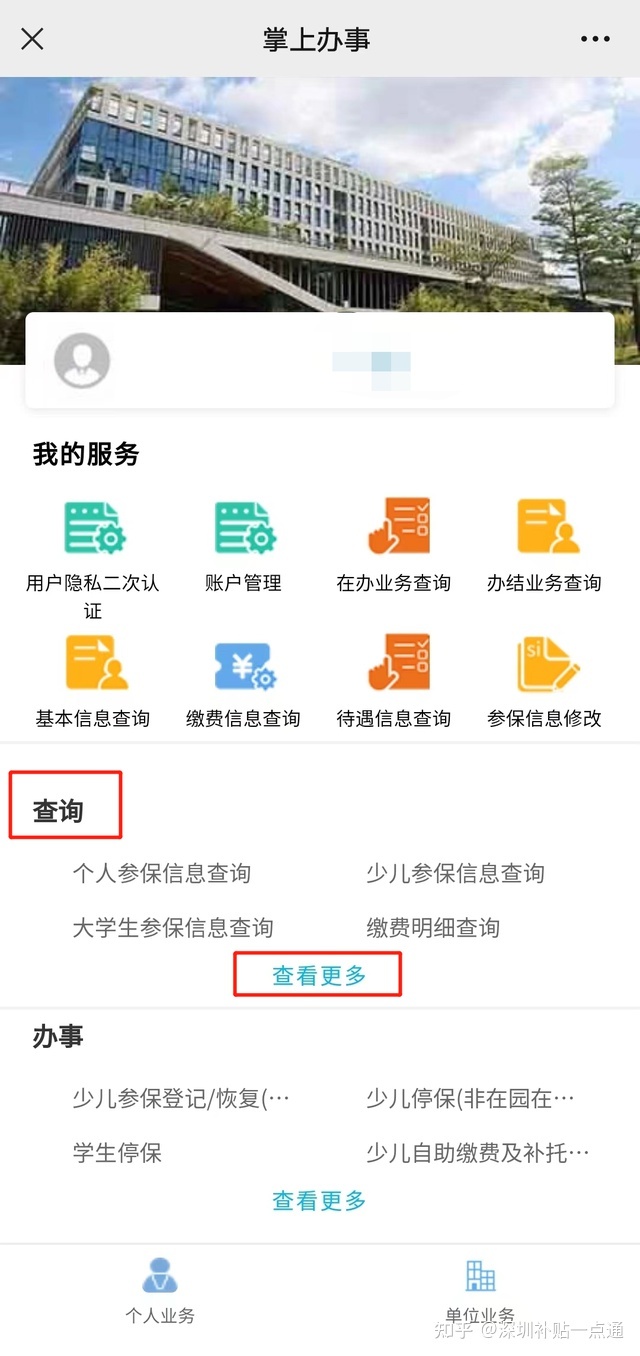
Task: Select 少儿参保信息查询
Action: pyautogui.click(x=455, y=873)
